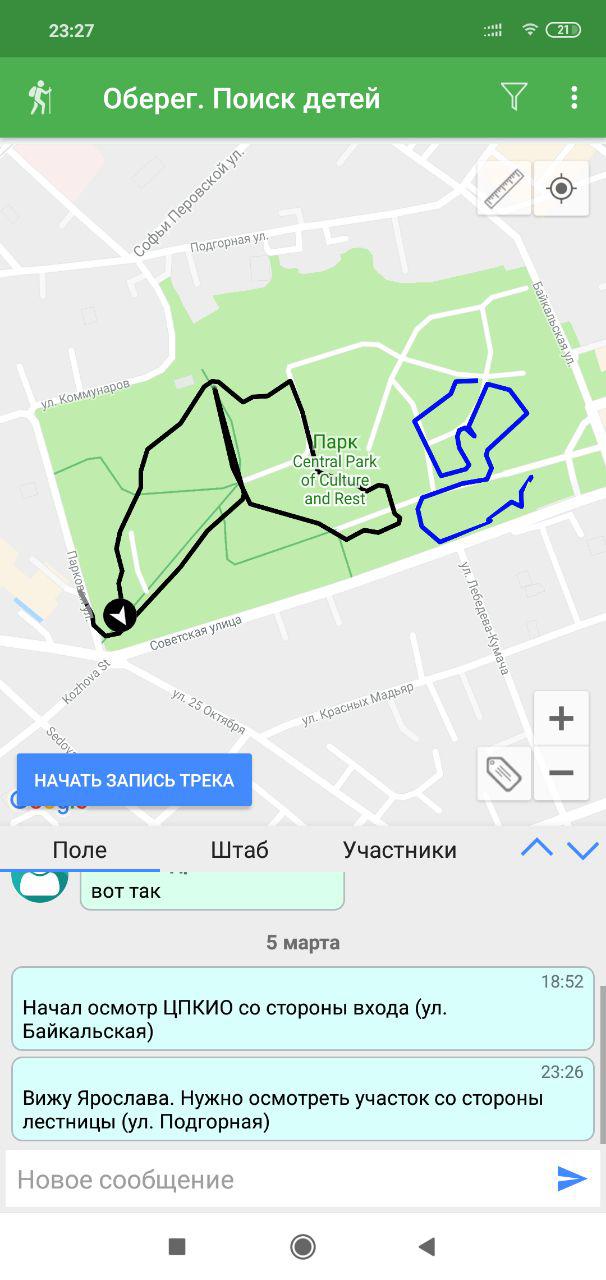The image size is (606, 1280).
Task: Collapse chat panel with down chevron
Action: click(x=582, y=850)
